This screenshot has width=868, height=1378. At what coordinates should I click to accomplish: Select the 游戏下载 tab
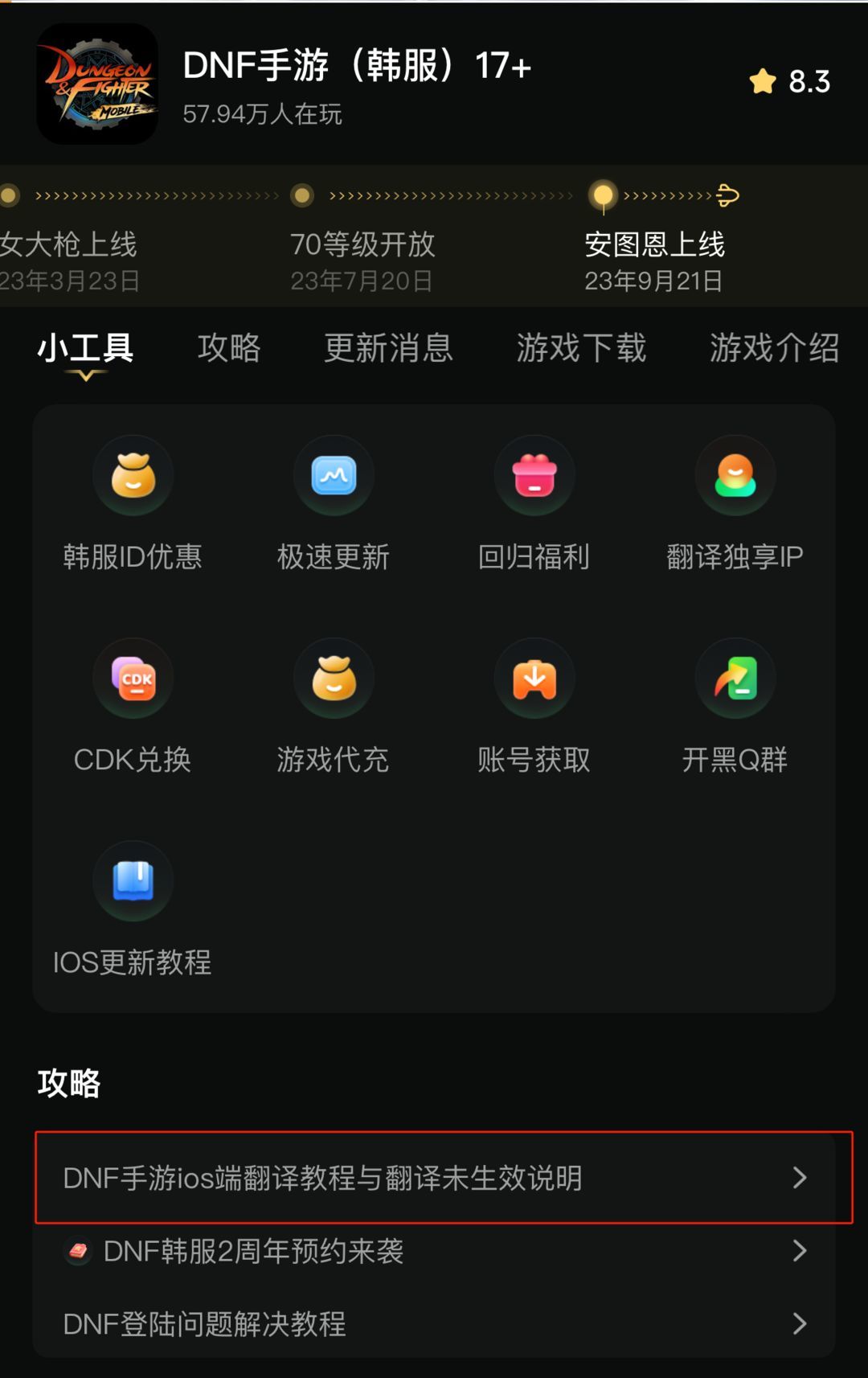[x=582, y=347]
